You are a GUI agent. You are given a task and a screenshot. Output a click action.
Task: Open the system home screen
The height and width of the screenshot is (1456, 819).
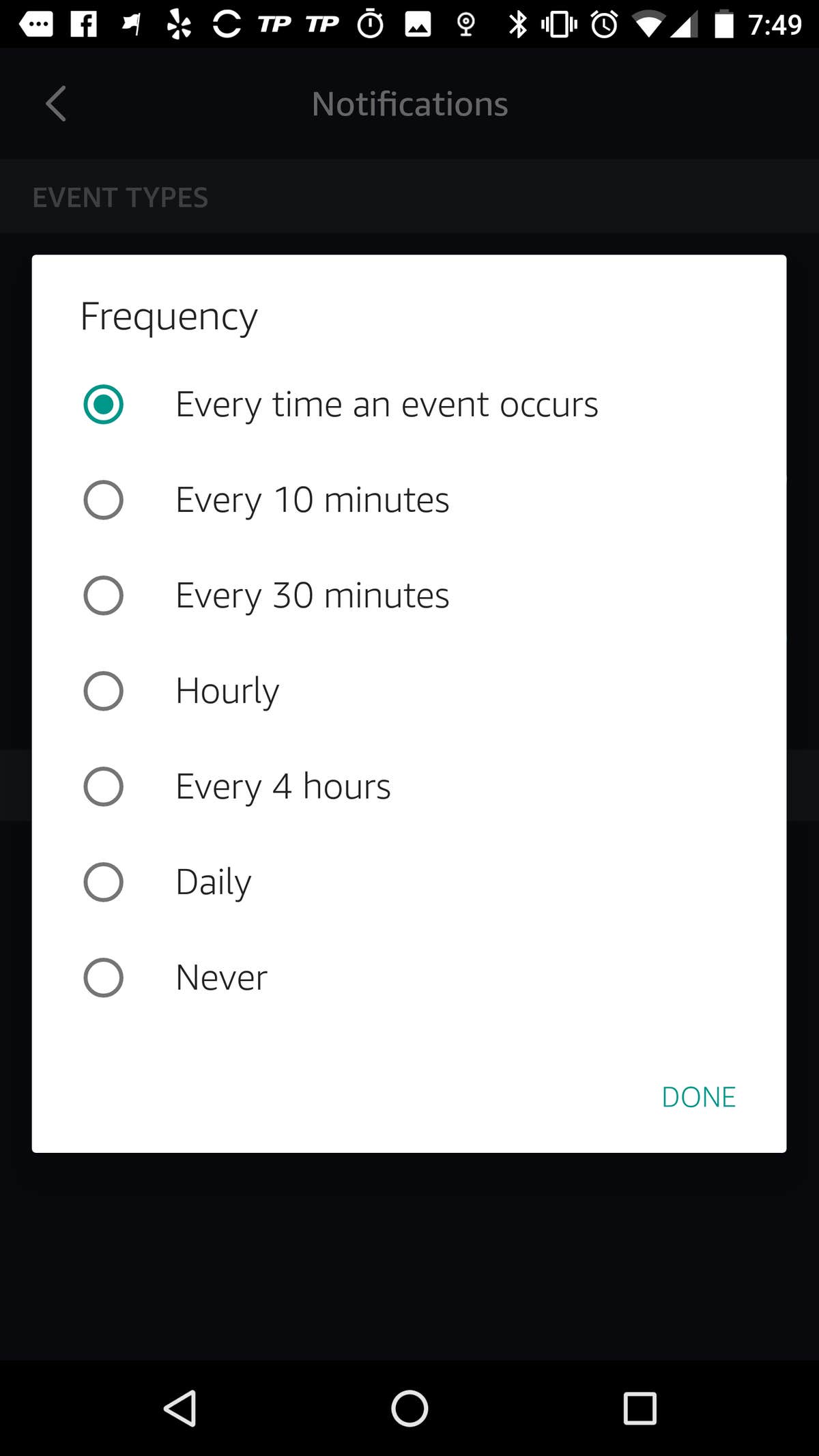(x=409, y=1408)
